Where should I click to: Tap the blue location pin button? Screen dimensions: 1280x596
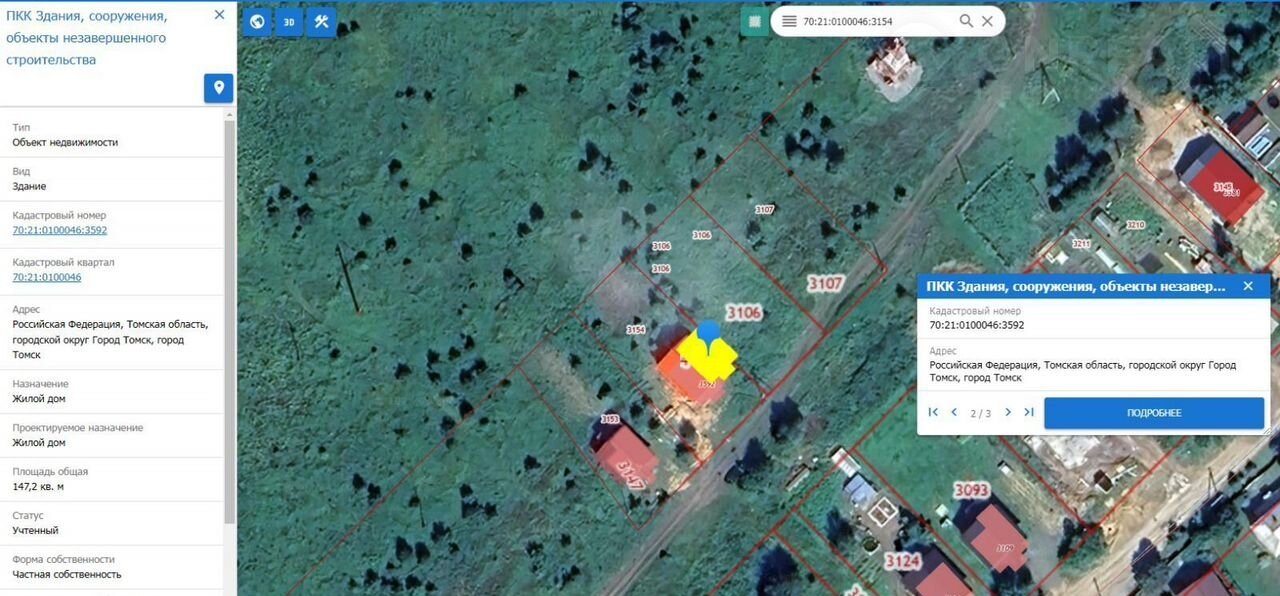(218, 88)
